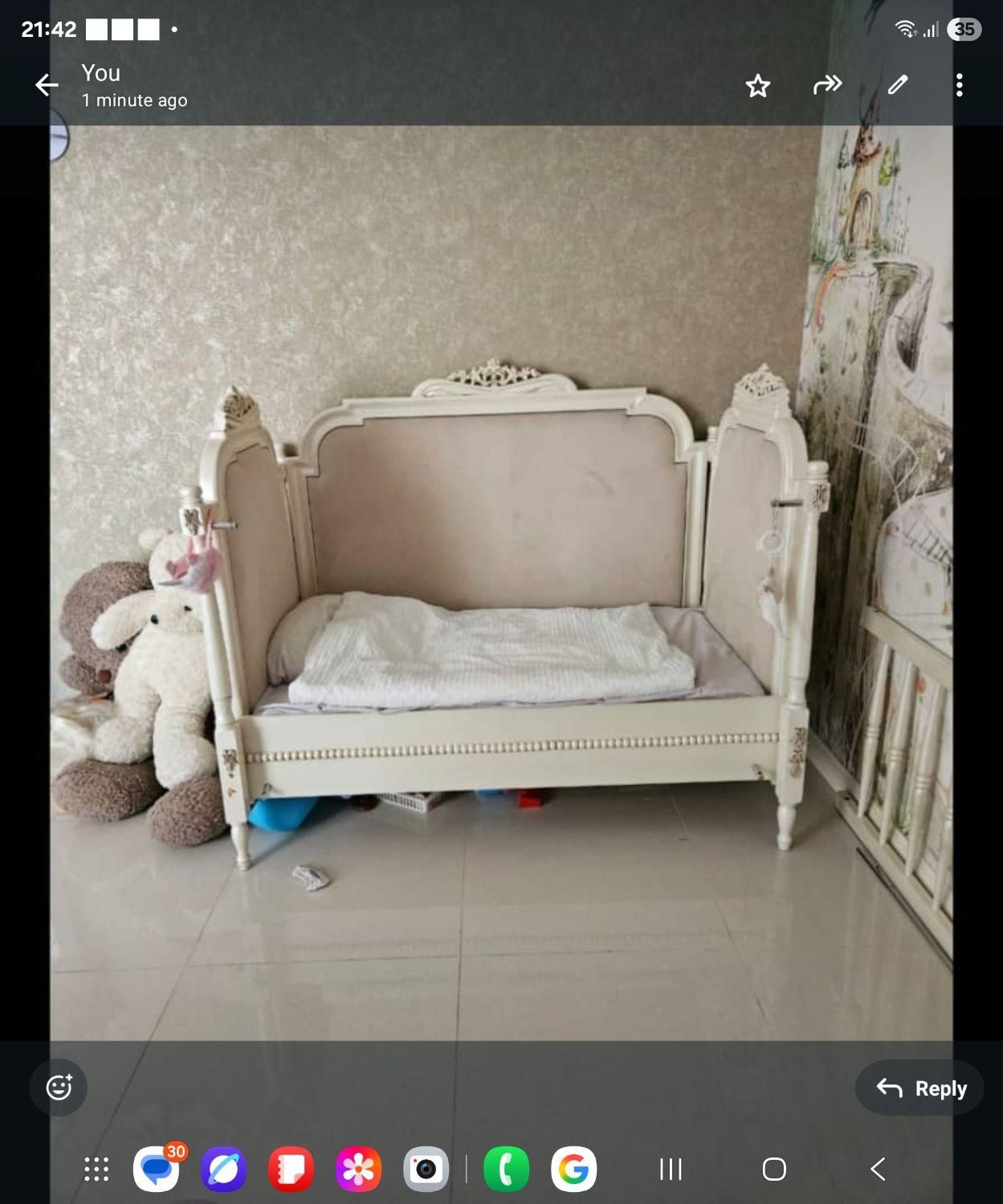The image size is (1003, 1204).
Task: Open the Gallery flower app
Action: pos(358,1169)
